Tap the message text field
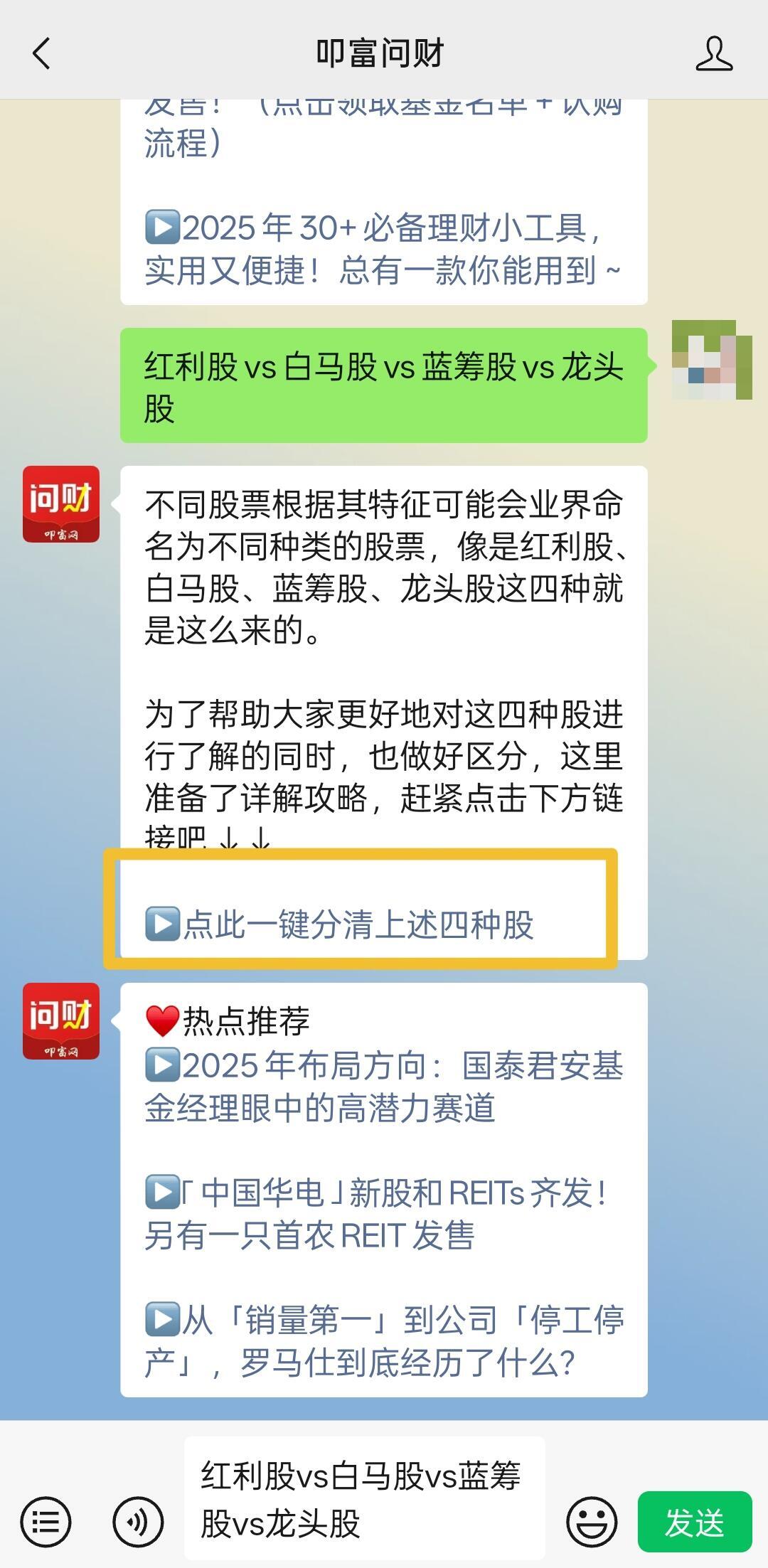 point(364,1499)
